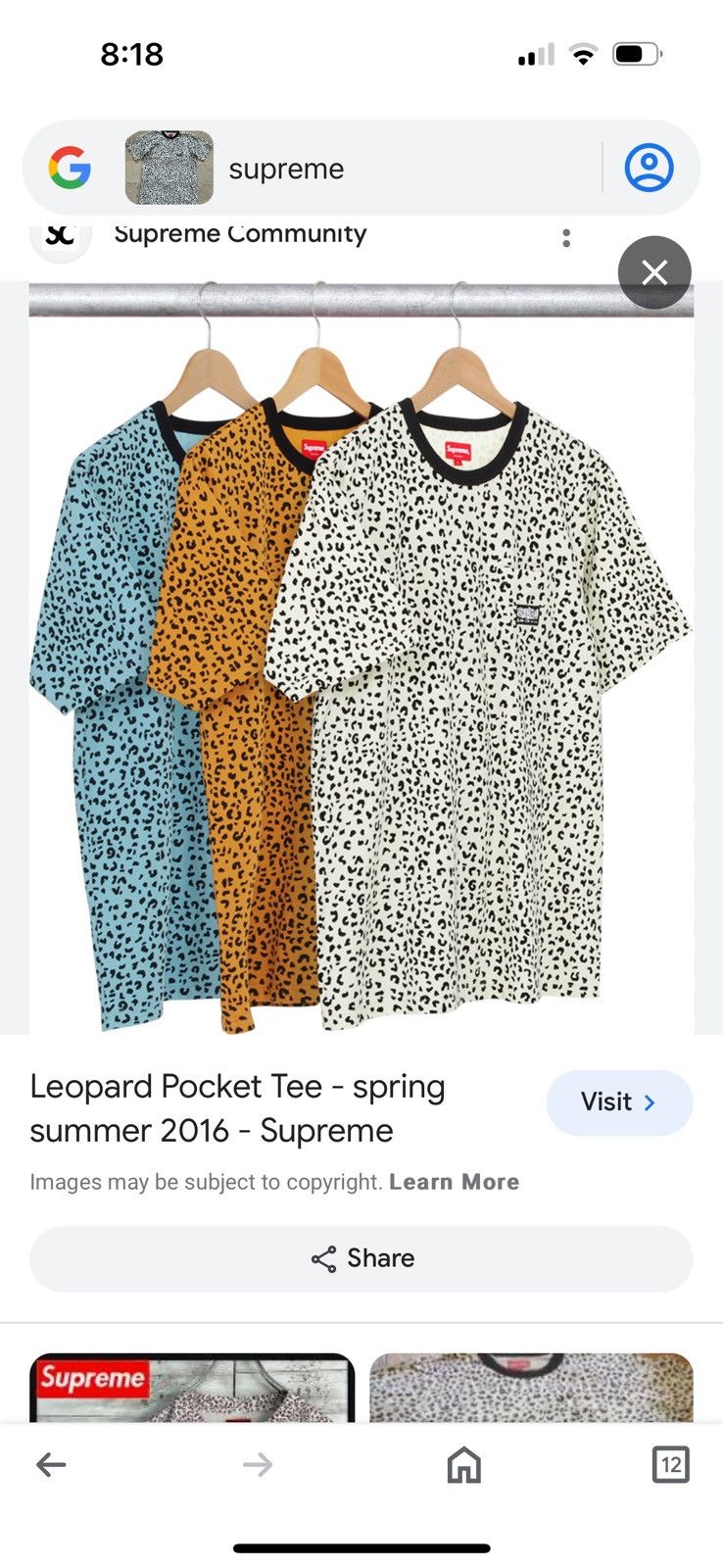Open the Supreme Community source
This screenshot has width=723, height=1568.
point(239,234)
